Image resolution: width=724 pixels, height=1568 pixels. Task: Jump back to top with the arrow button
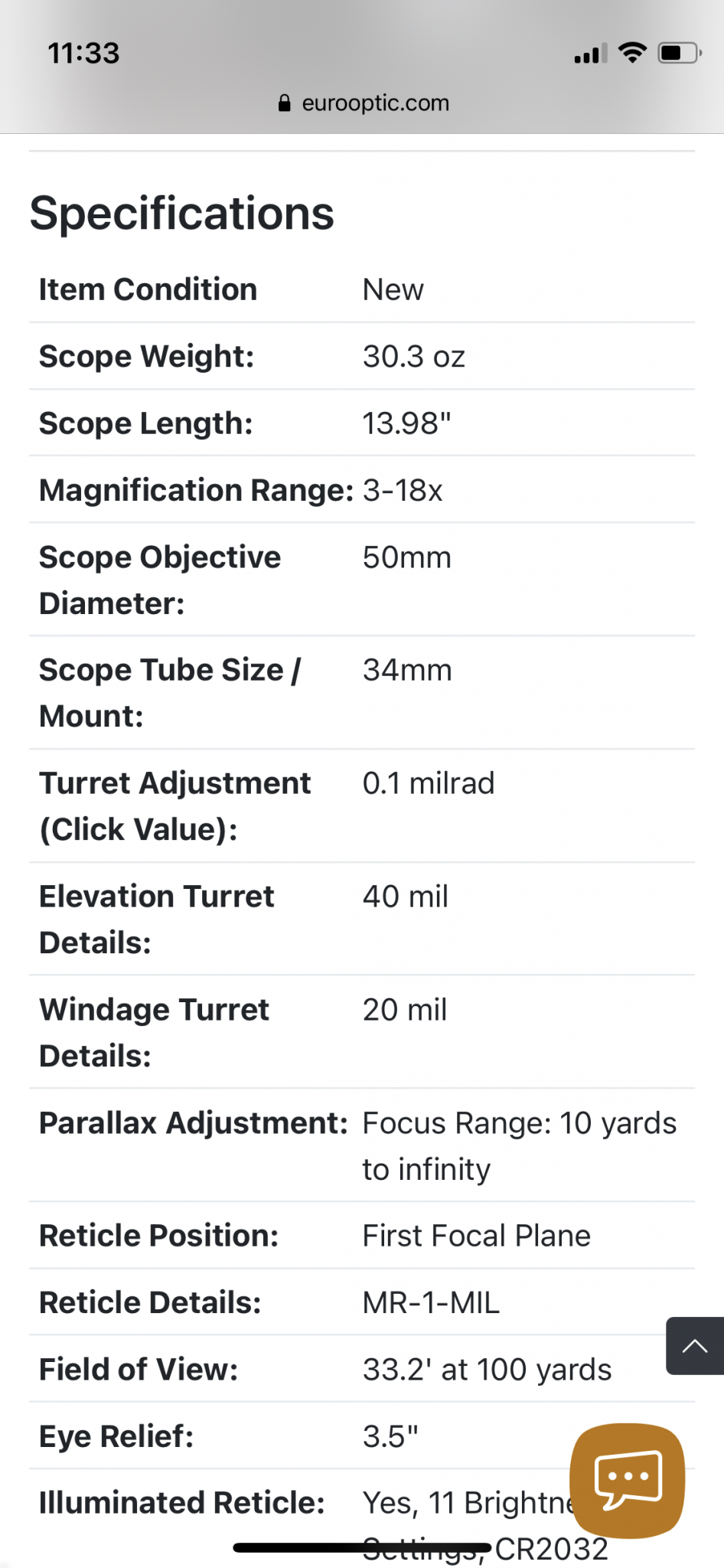pos(694,1346)
